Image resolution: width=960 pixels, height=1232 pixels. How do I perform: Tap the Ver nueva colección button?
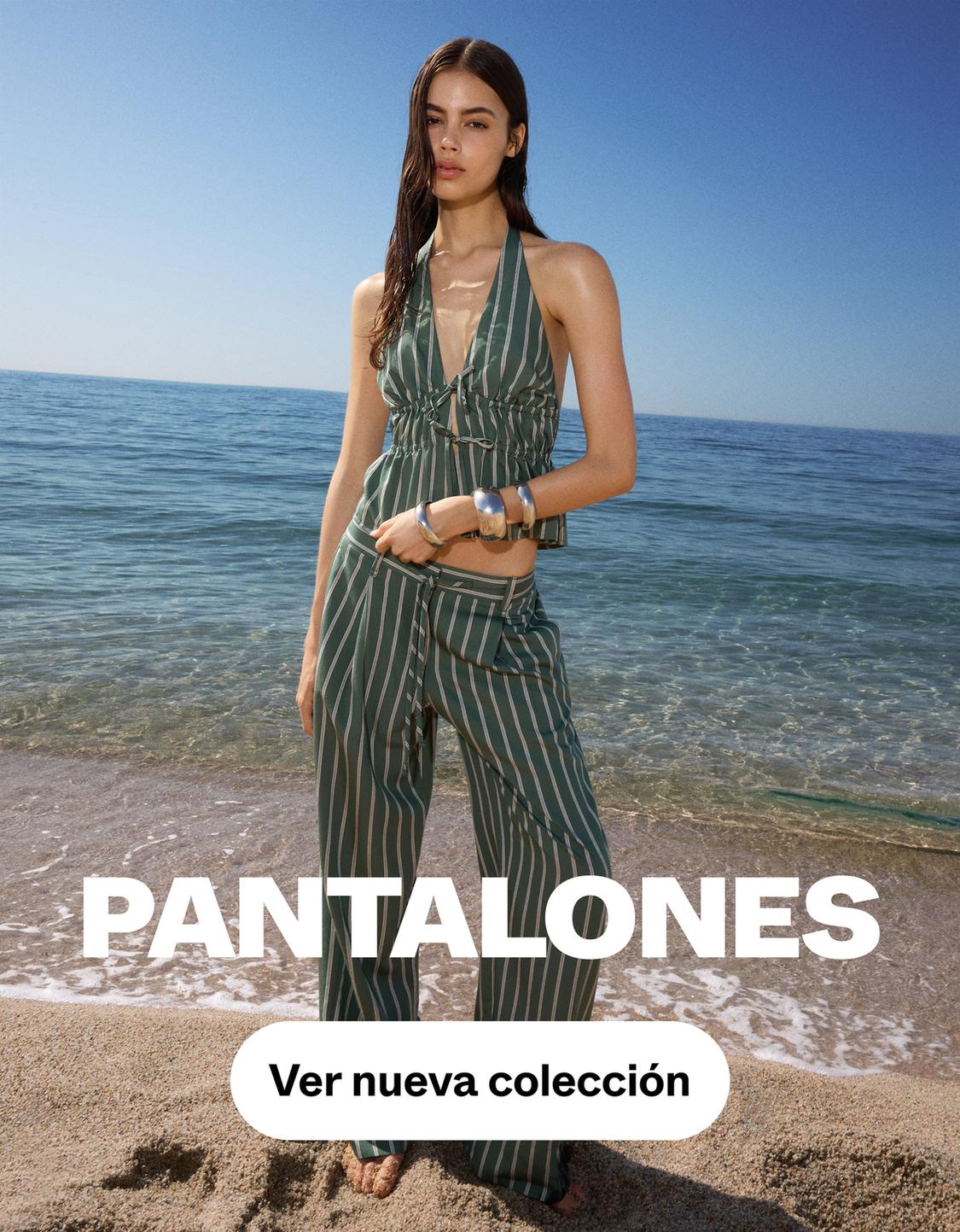click(x=480, y=1081)
